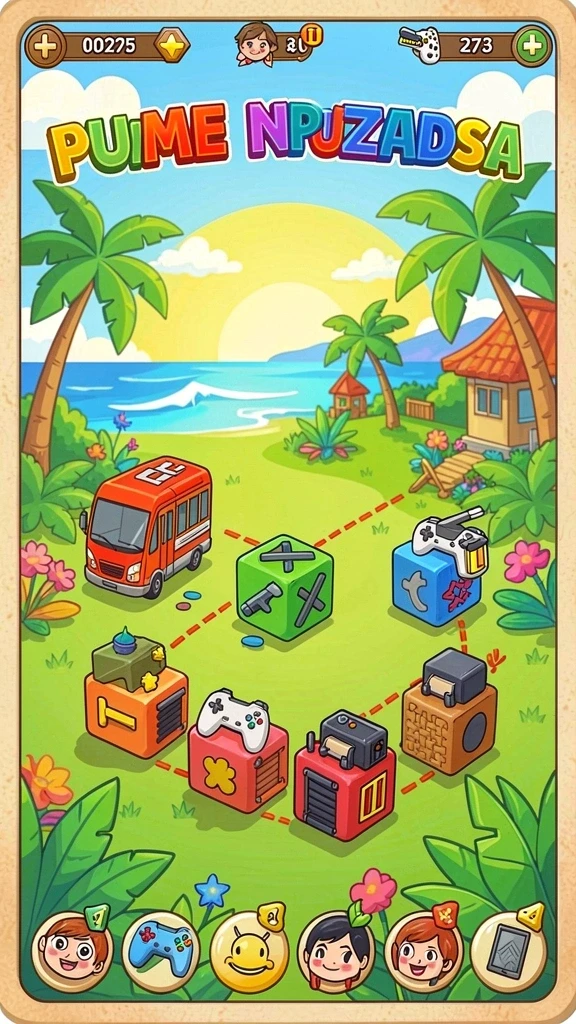Tap the green plus button beside 273
The image size is (576, 1024).
pos(532,46)
